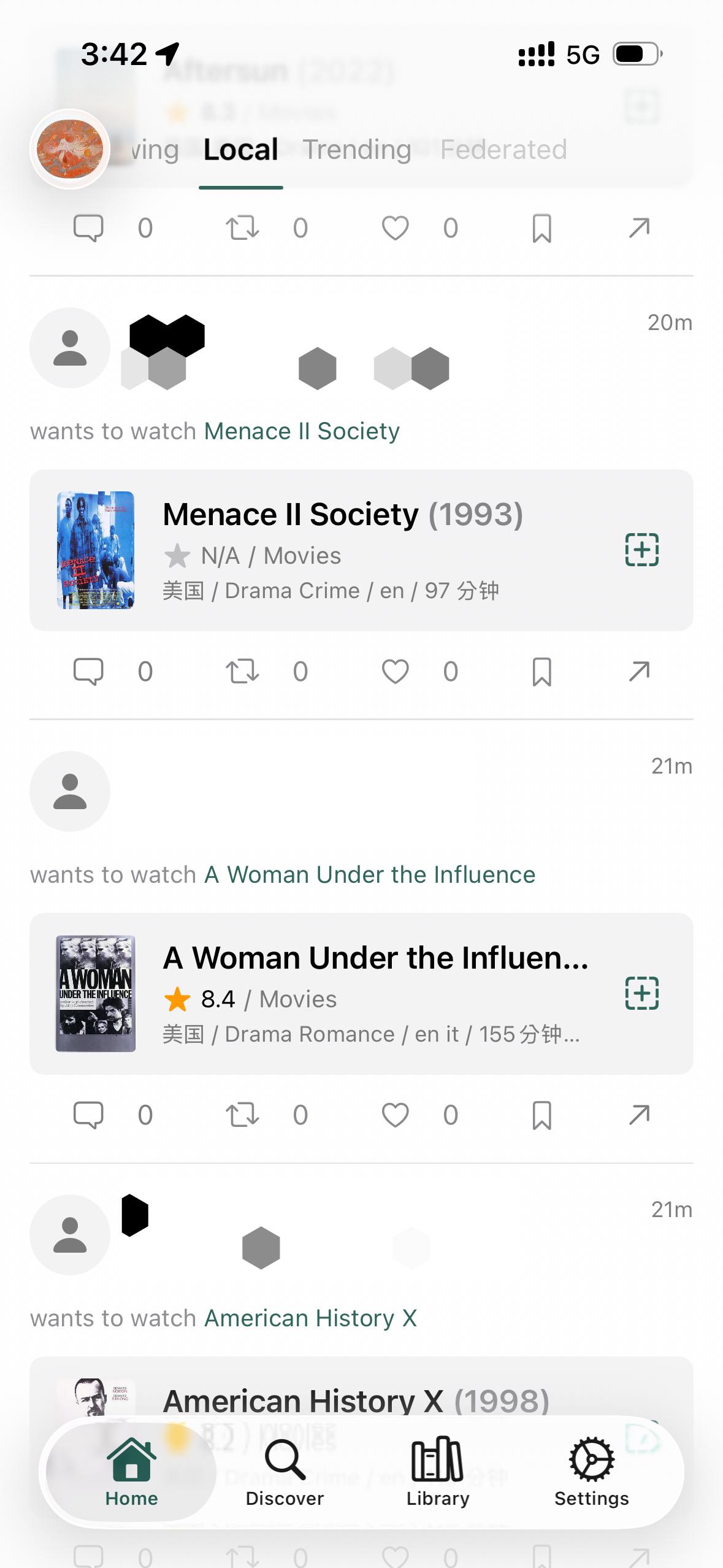Reply to the A Woman Under the Influence post
Viewport: 723px width, 1568px height.
[88, 1115]
